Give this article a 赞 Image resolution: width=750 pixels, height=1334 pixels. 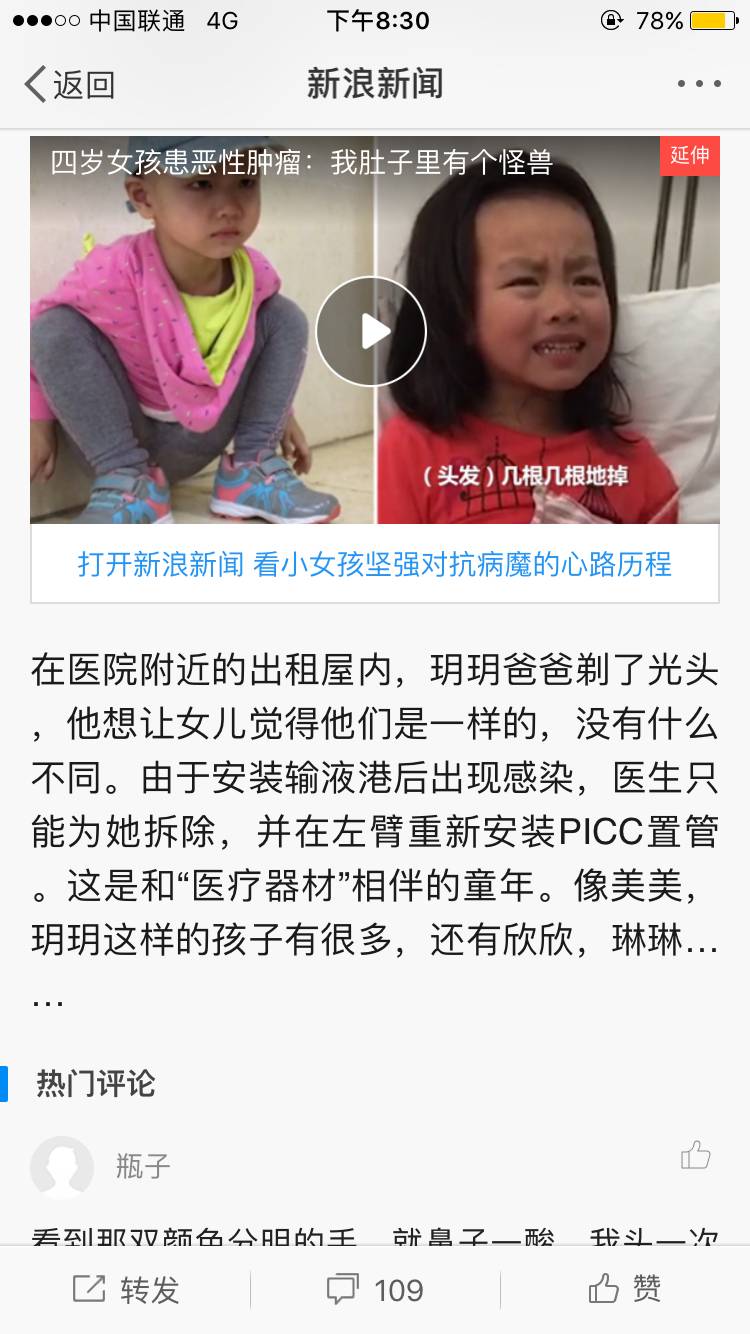[x=625, y=1288]
